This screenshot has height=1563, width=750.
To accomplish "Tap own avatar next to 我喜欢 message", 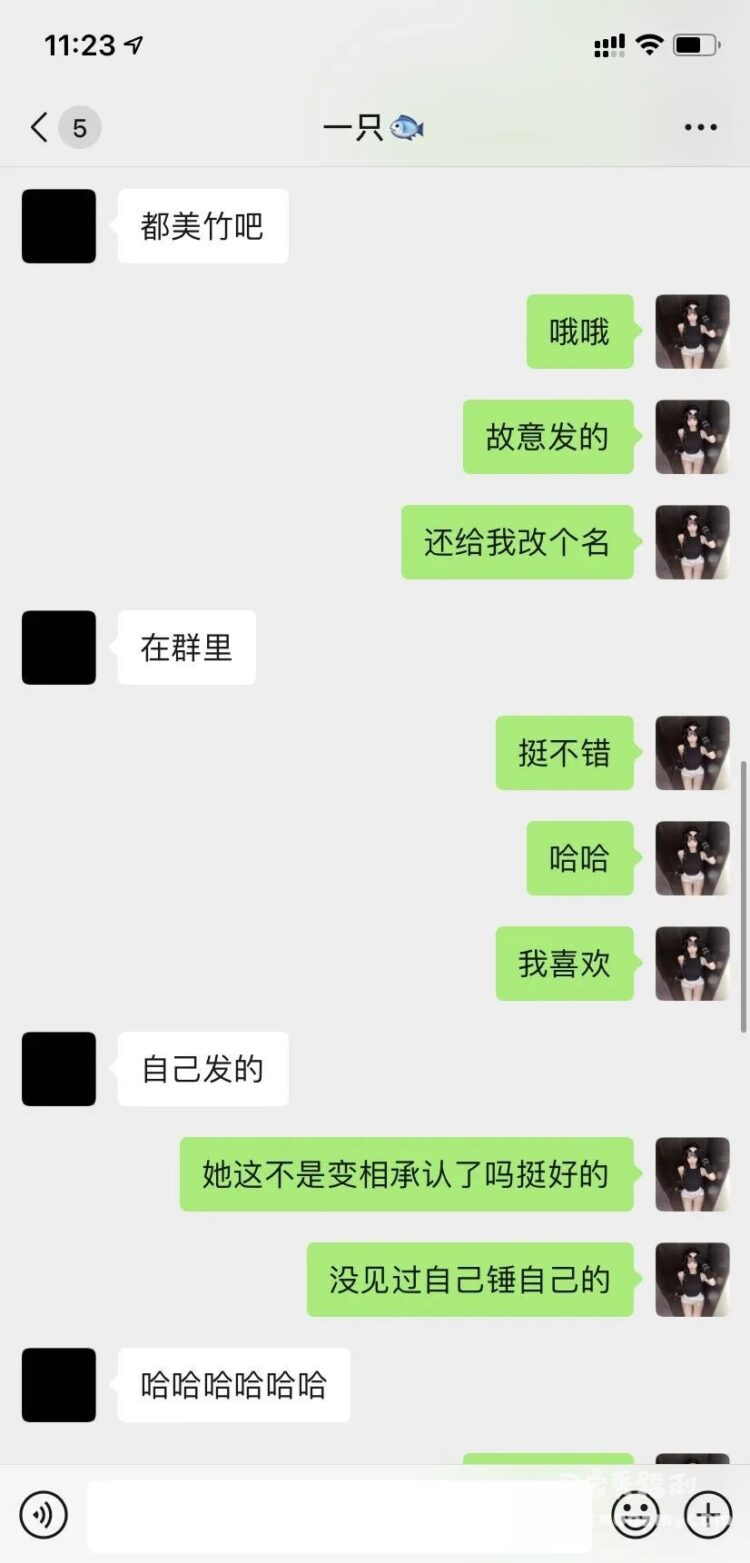I will click(x=692, y=964).
